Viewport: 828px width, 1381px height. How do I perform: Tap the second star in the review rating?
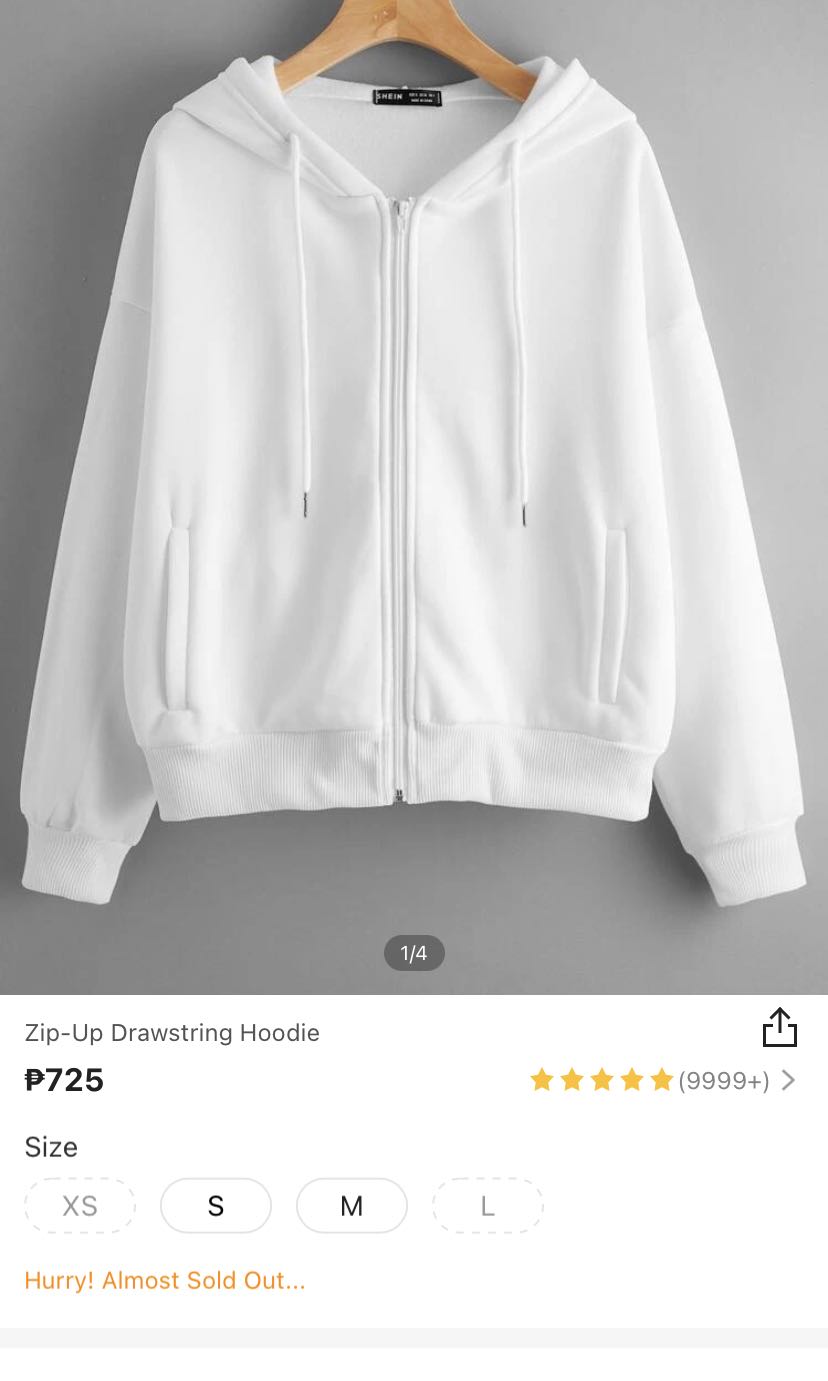tap(572, 1080)
